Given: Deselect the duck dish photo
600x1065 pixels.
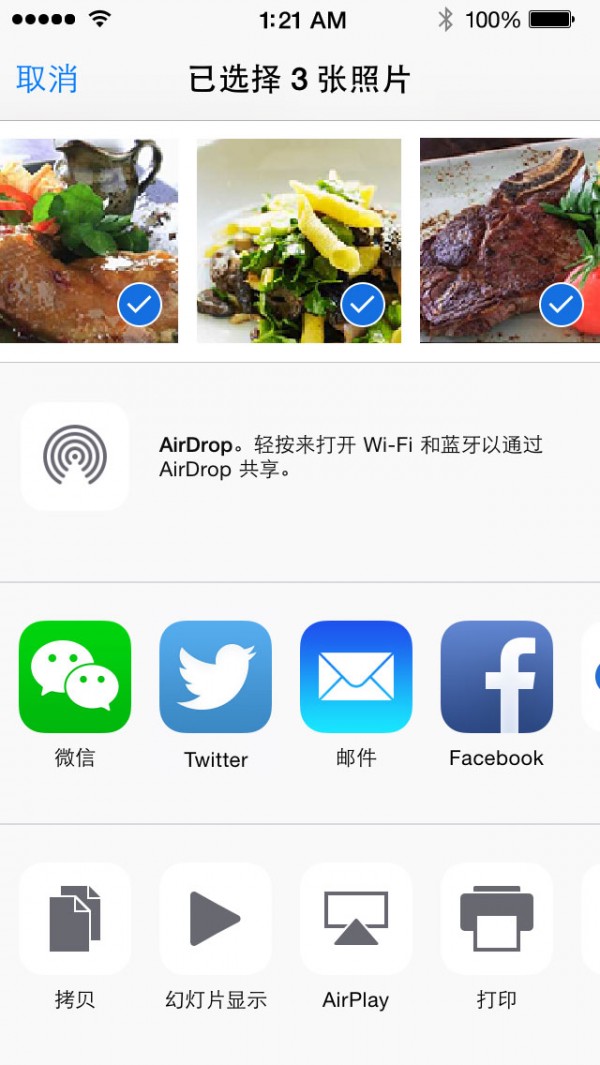Looking at the screenshot, I should (x=88, y=241).
